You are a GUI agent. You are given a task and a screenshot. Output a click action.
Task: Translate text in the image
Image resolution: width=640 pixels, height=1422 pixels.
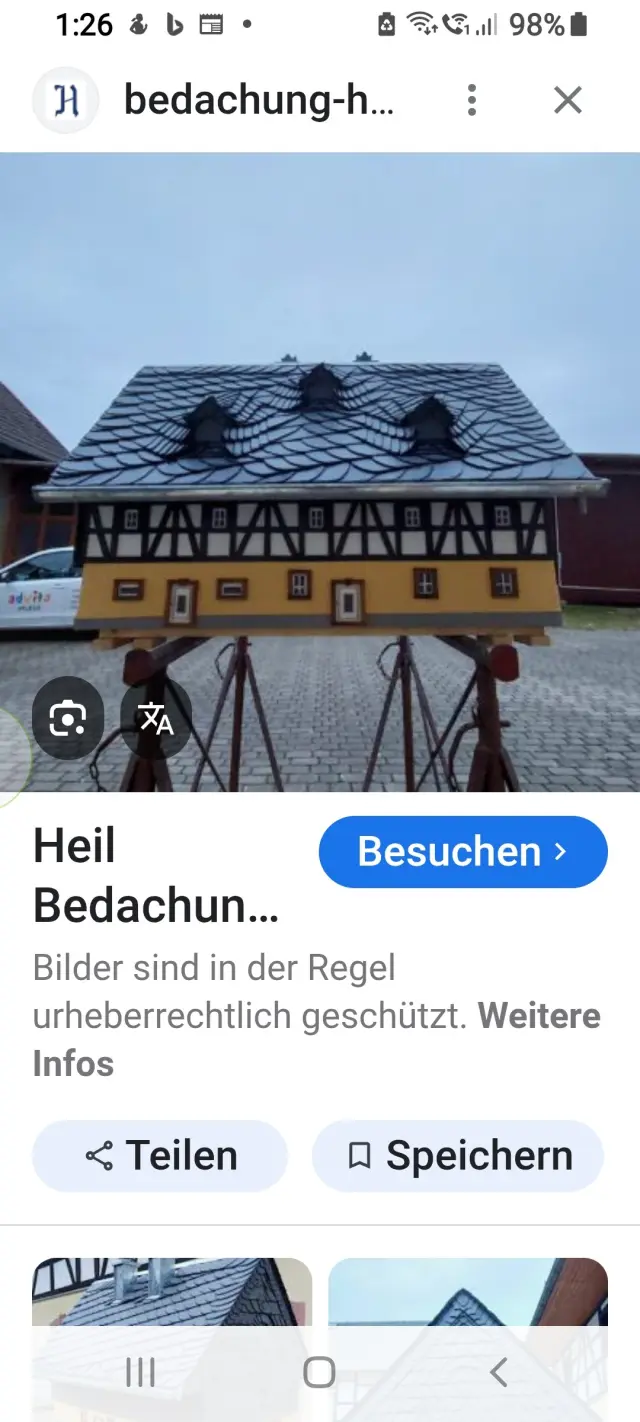coord(156,718)
